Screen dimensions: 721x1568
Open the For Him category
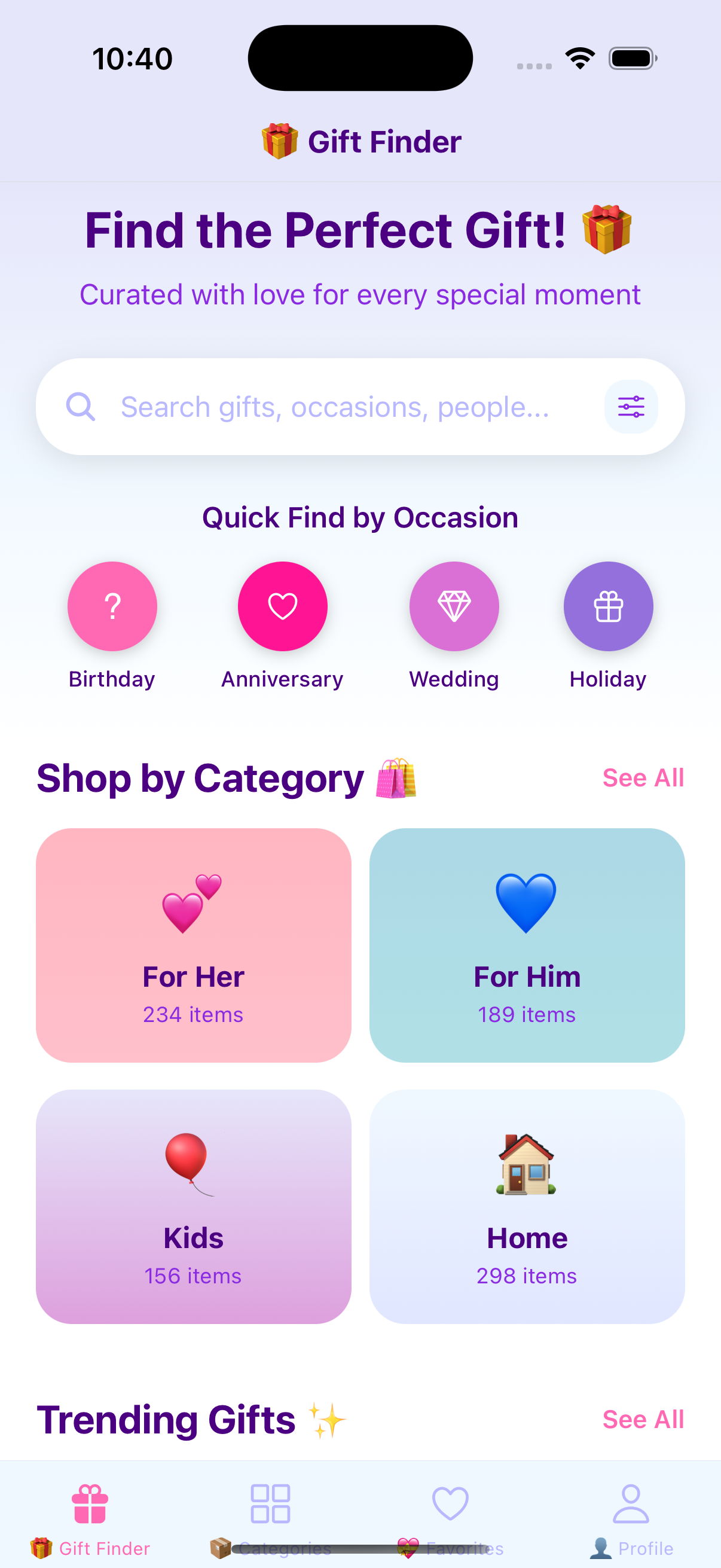click(x=527, y=945)
